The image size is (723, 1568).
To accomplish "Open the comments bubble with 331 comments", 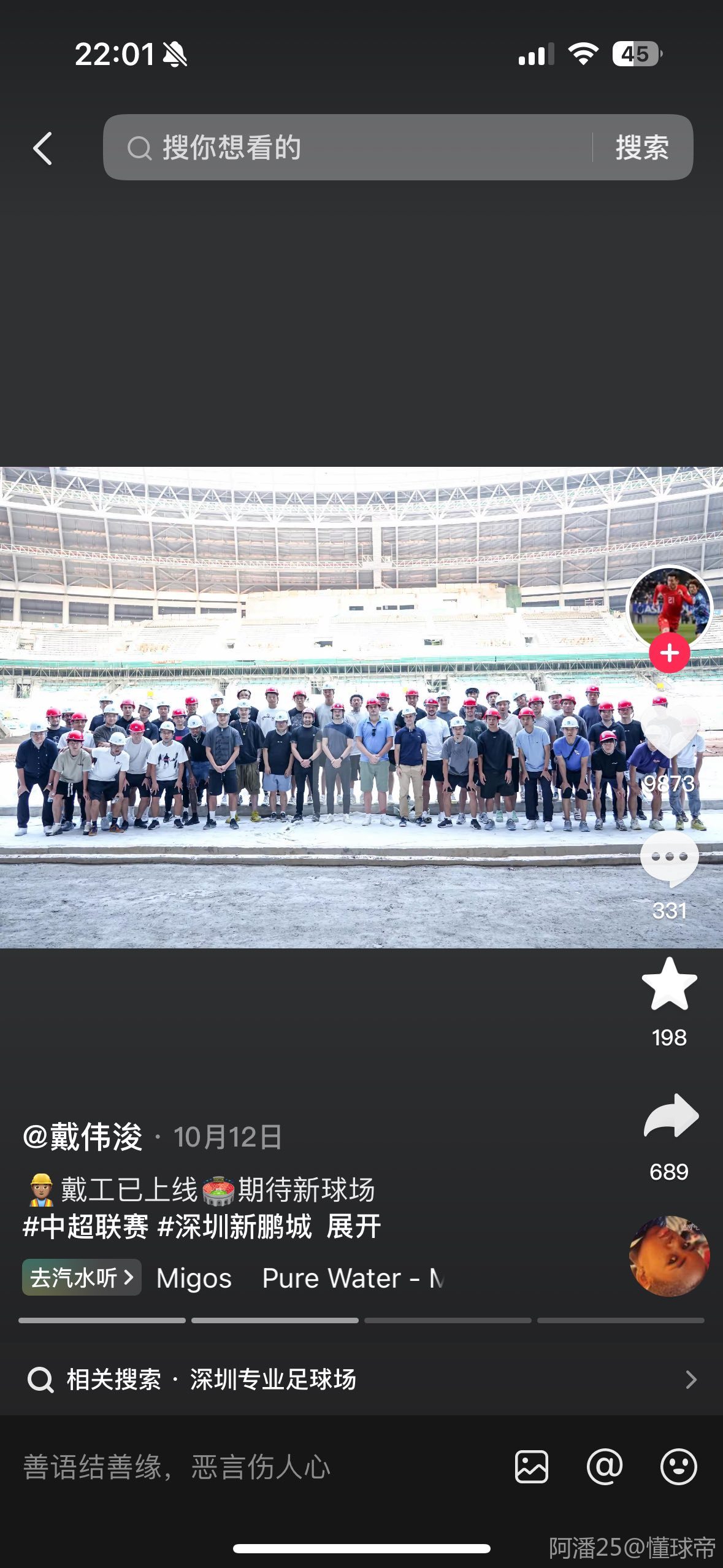I will (x=669, y=859).
